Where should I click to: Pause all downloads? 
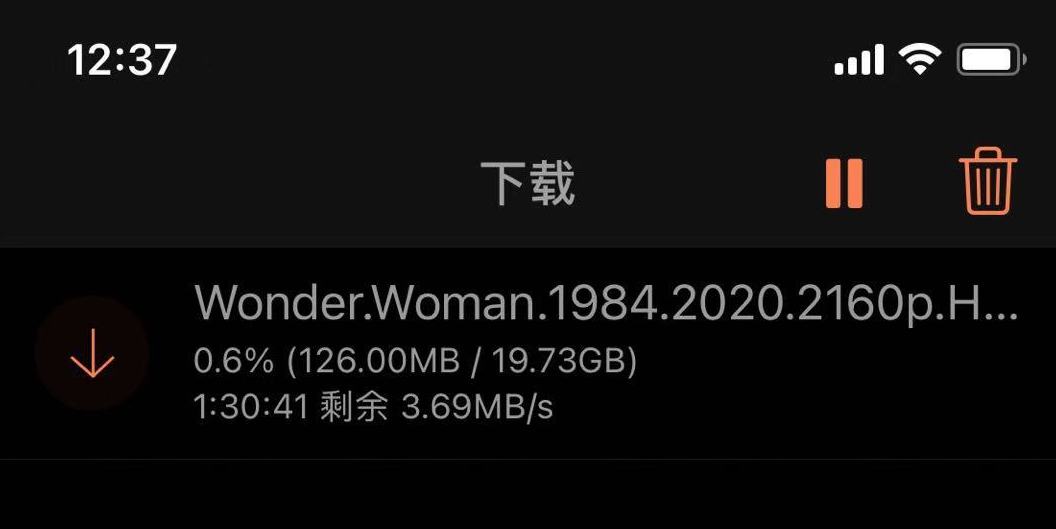click(x=843, y=184)
